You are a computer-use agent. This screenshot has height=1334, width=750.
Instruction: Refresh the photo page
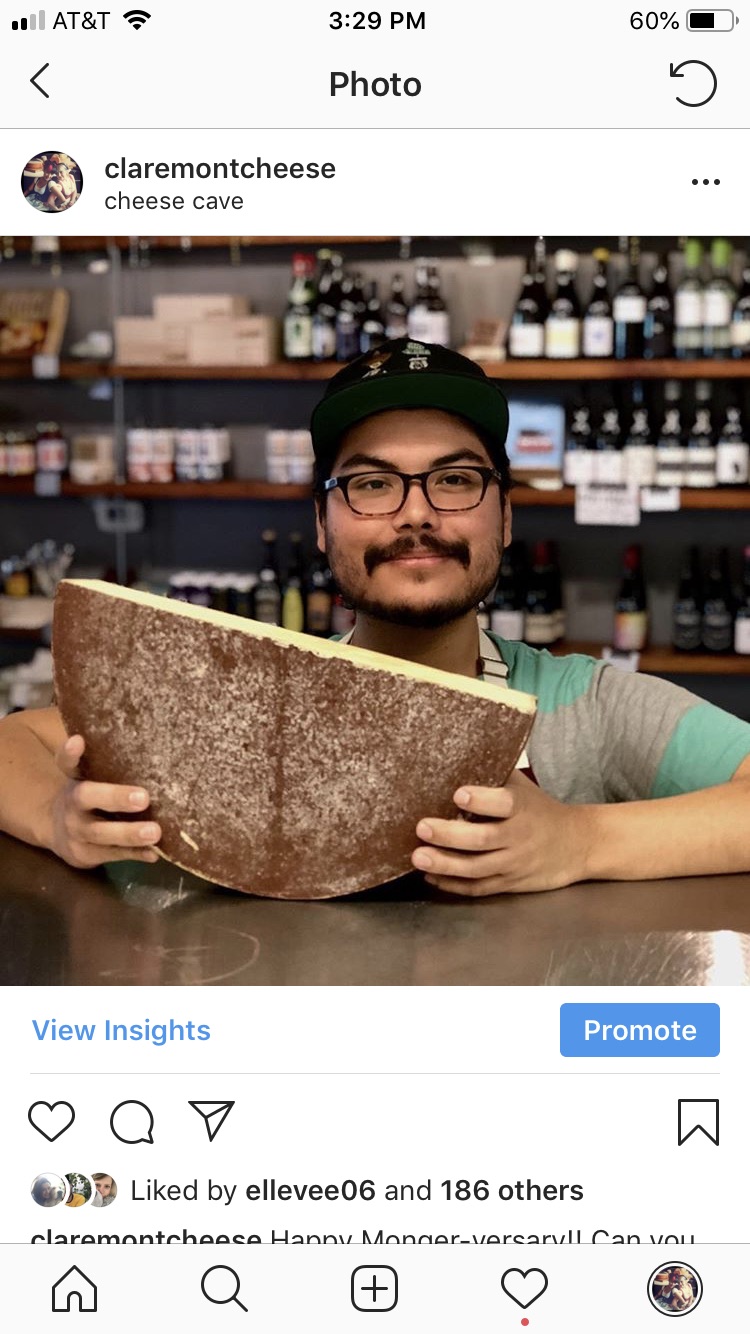pyautogui.click(x=693, y=84)
